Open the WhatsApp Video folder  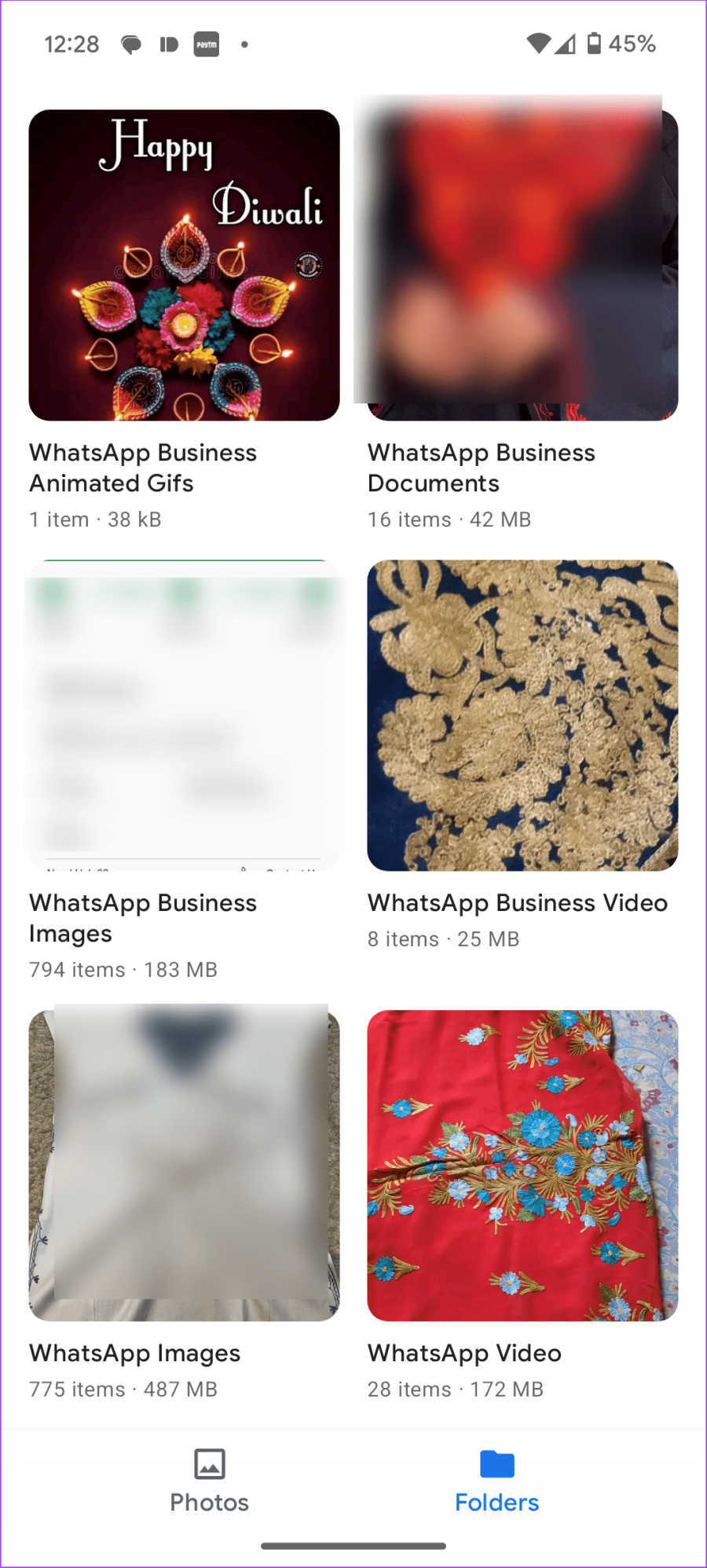(522, 1163)
